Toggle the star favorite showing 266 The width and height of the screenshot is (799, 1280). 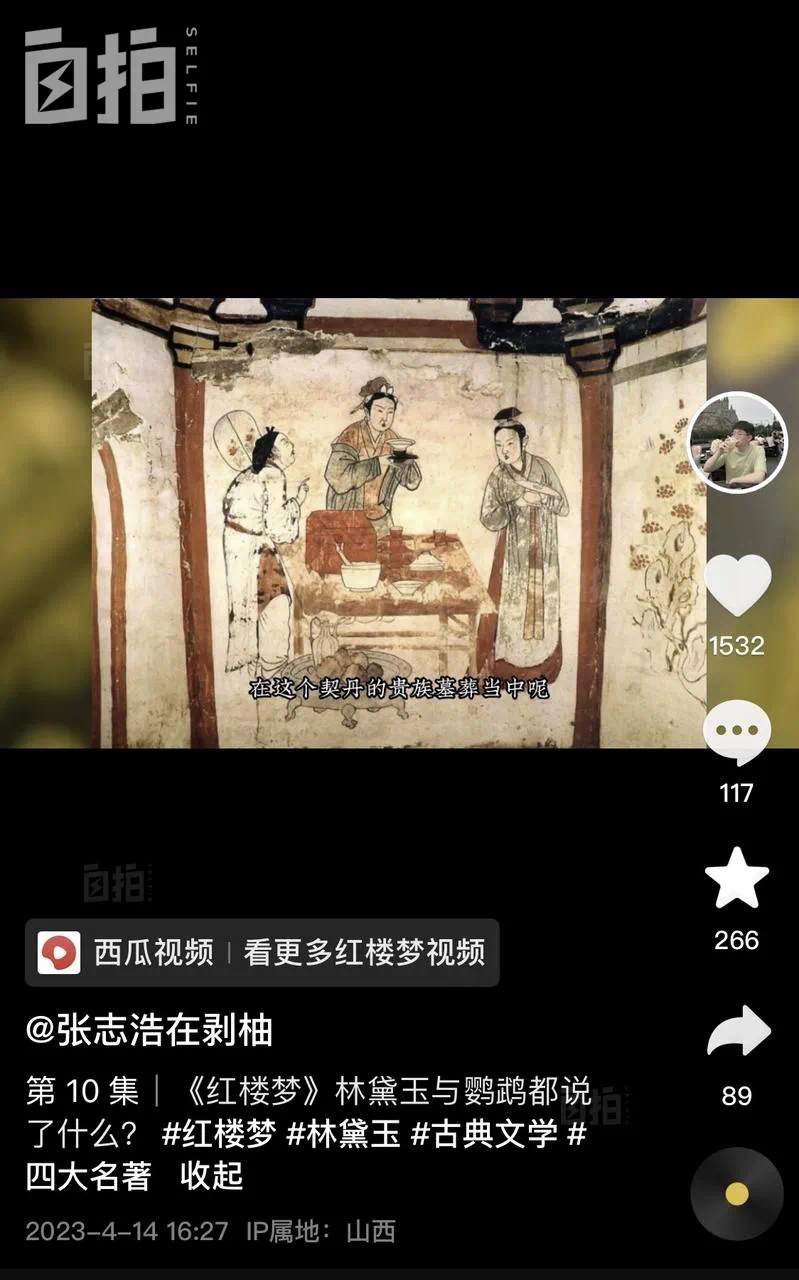737,940
